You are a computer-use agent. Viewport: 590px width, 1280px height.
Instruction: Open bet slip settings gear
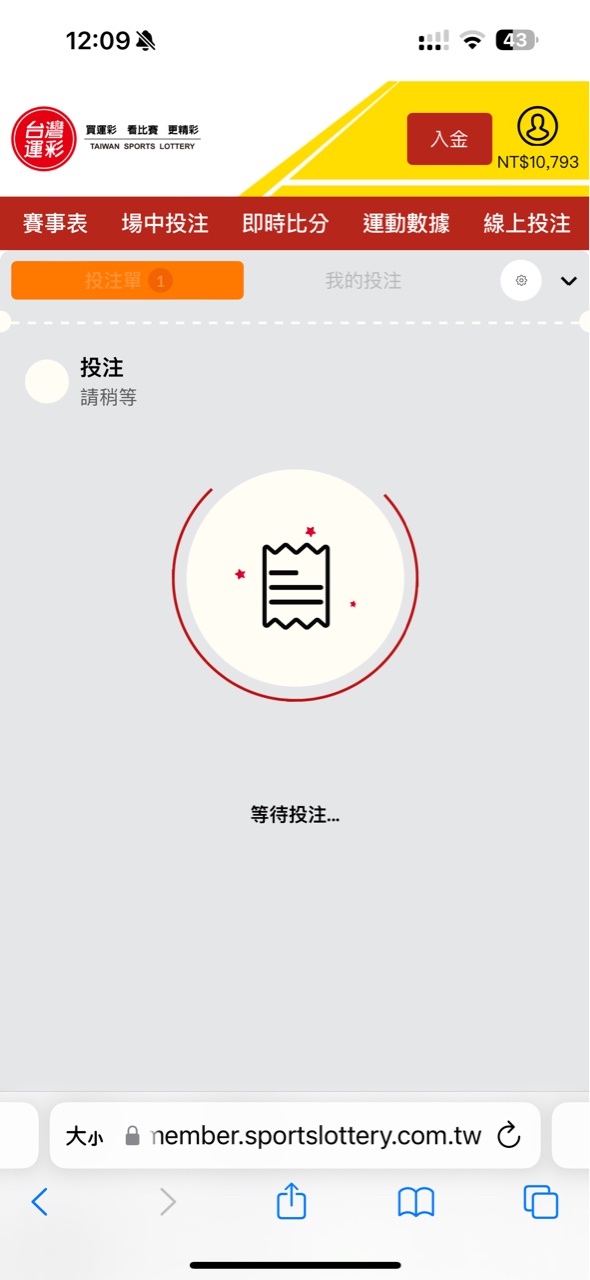[521, 281]
